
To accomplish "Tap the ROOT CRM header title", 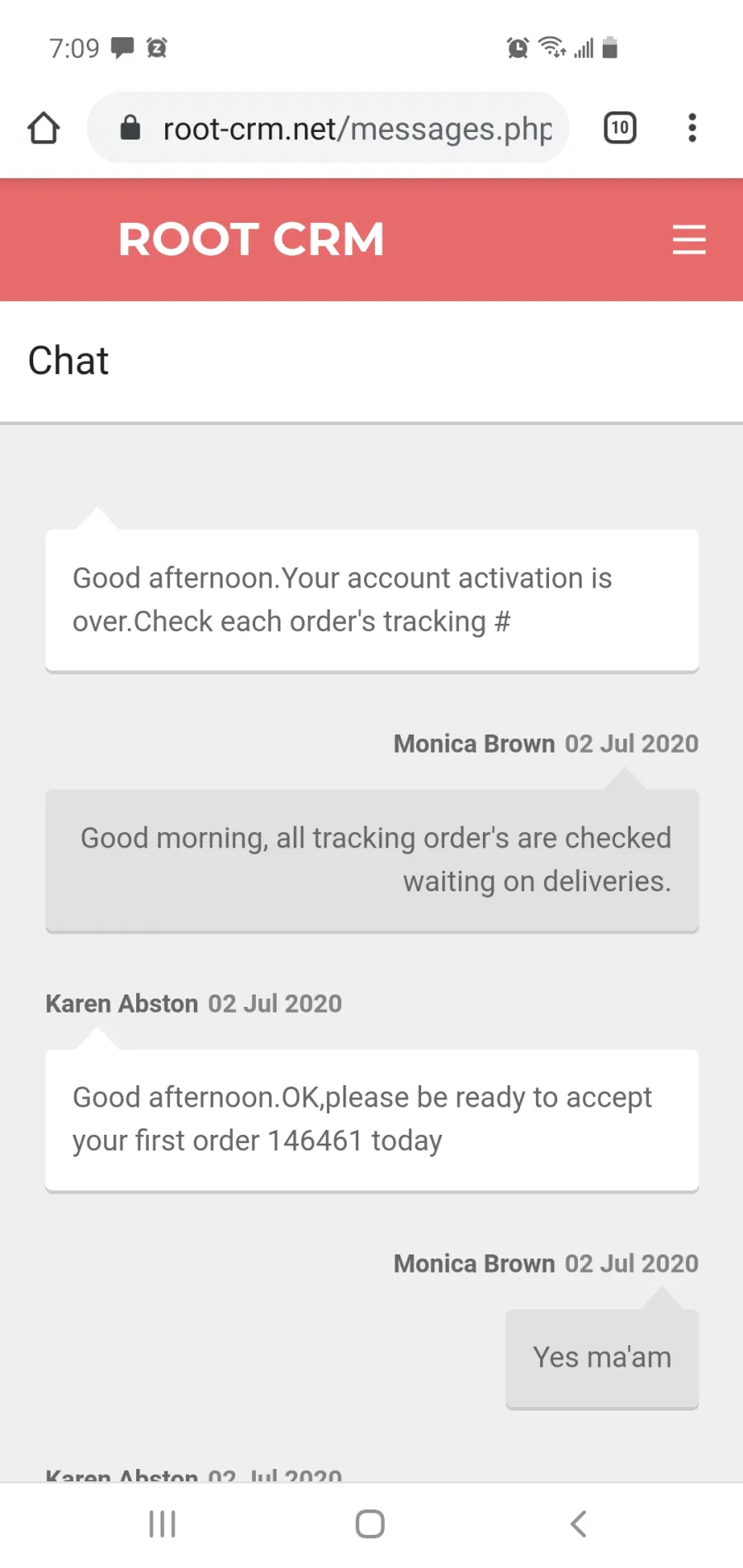I will [251, 239].
